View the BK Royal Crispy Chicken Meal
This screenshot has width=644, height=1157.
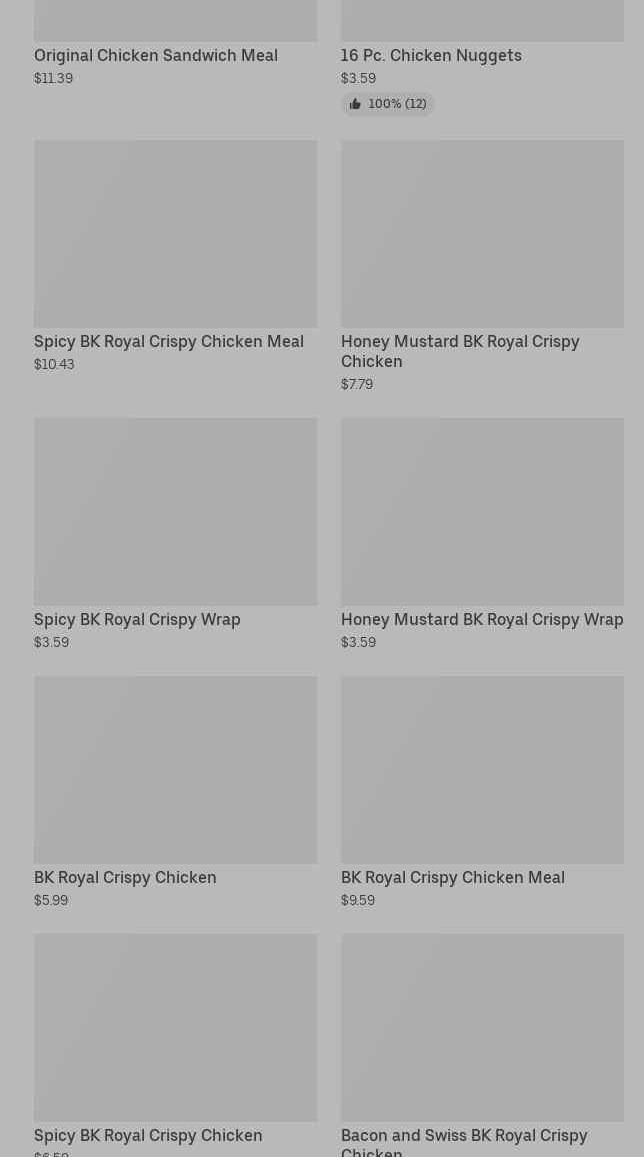coord(482,792)
